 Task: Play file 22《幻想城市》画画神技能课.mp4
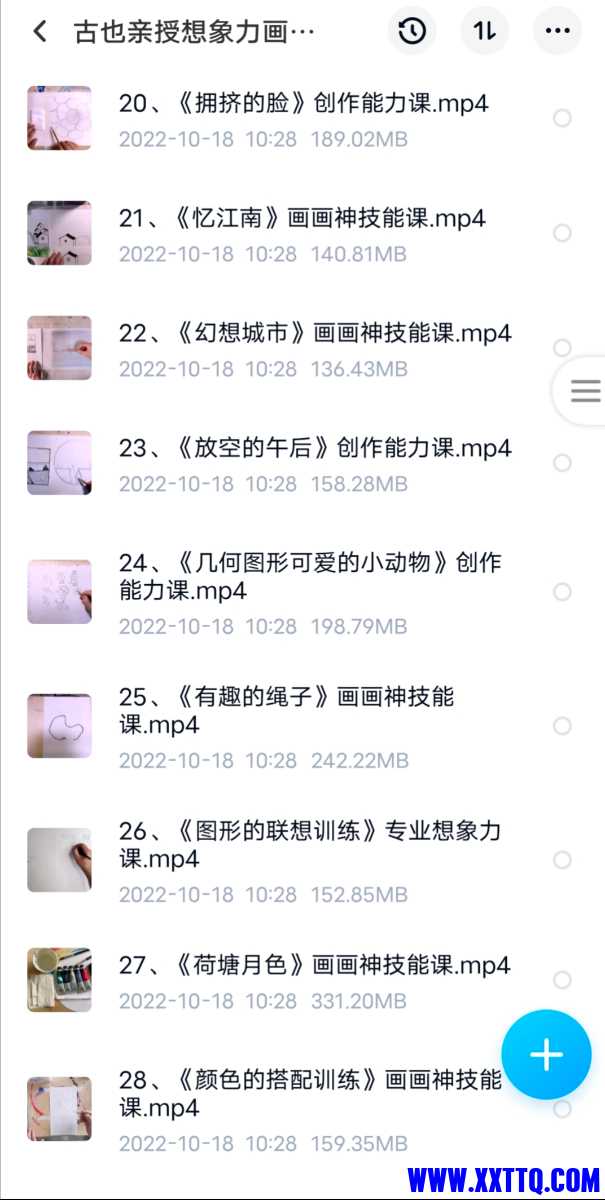[x=314, y=333]
